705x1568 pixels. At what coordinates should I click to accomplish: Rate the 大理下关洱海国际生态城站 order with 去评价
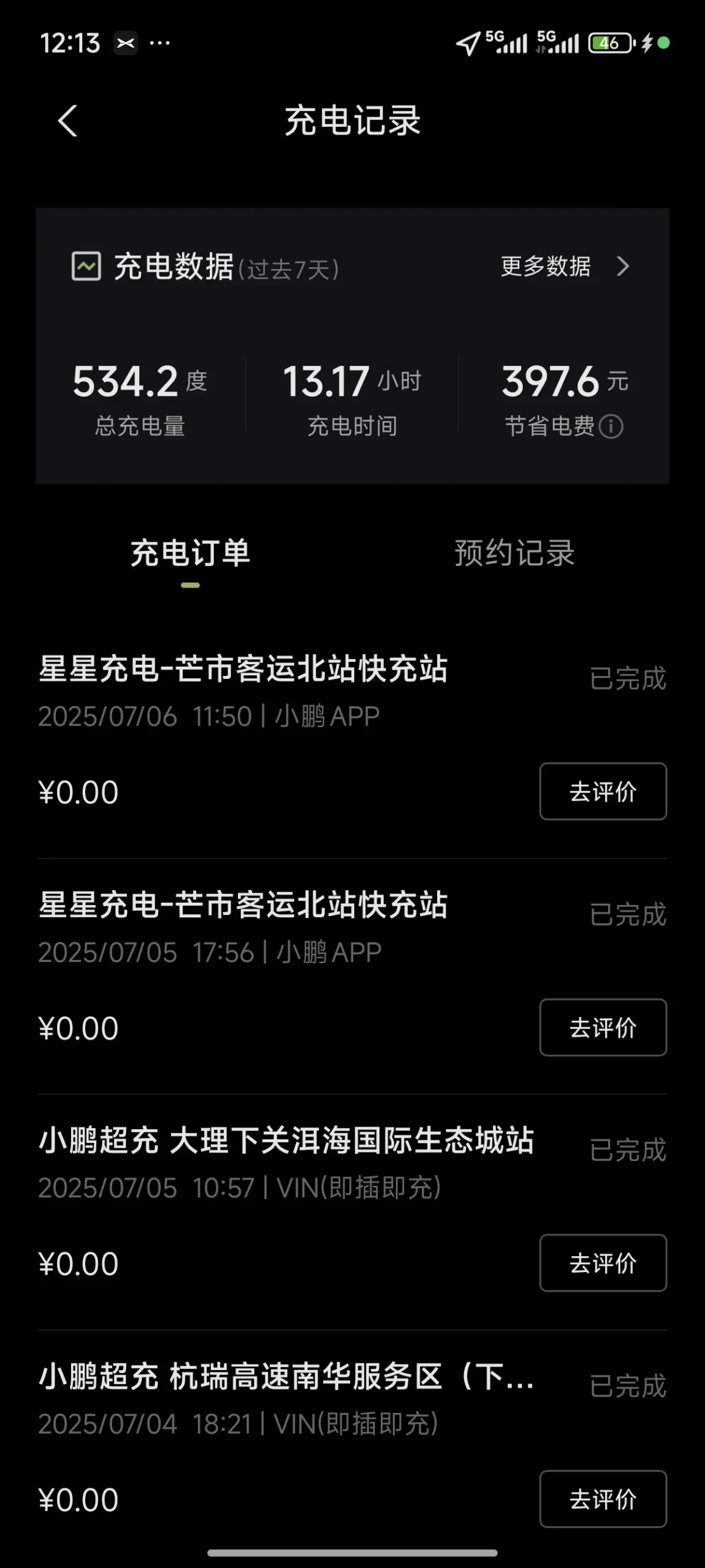pyautogui.click(x=603, y=1263)
